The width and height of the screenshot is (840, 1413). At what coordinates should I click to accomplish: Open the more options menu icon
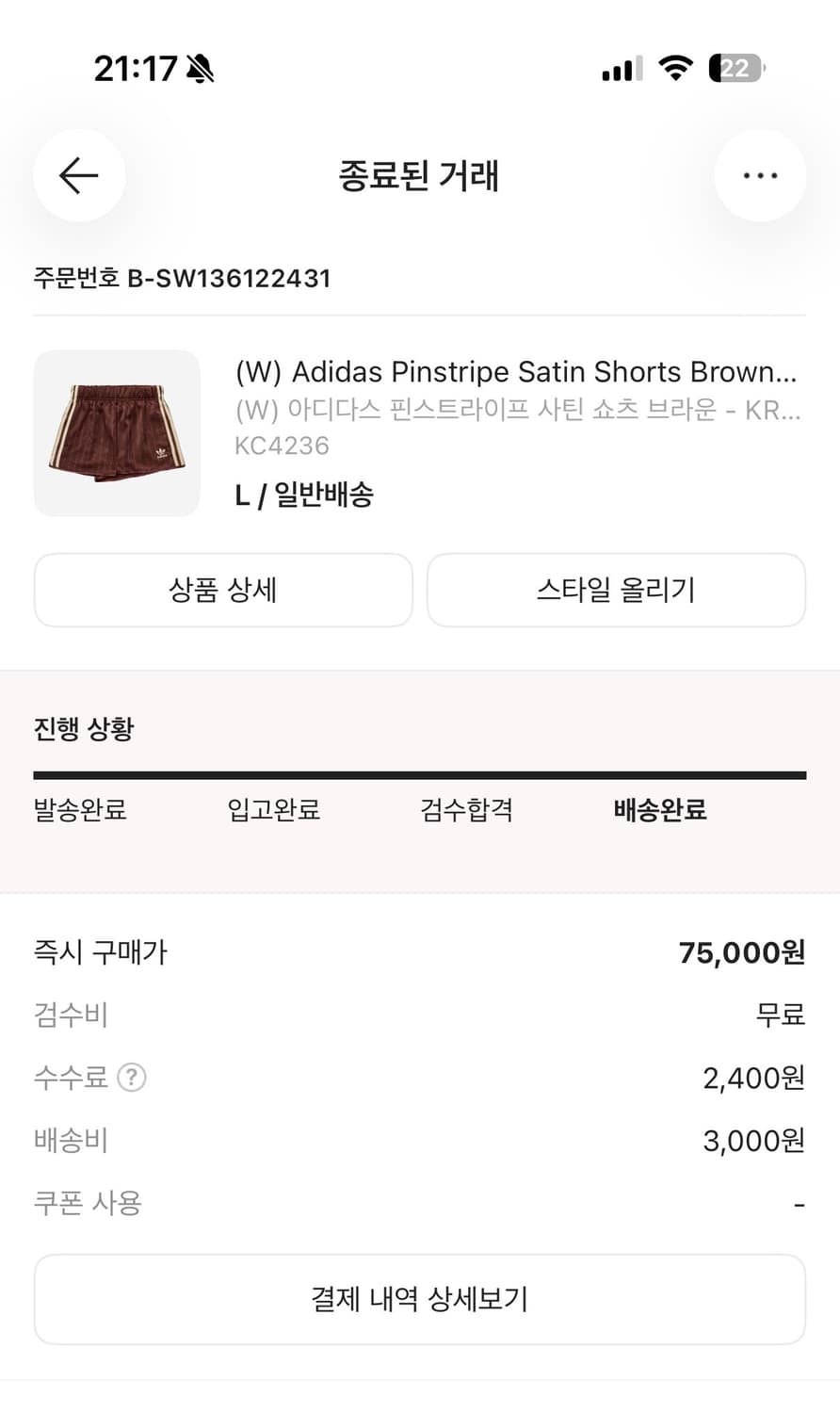[760, 176]
